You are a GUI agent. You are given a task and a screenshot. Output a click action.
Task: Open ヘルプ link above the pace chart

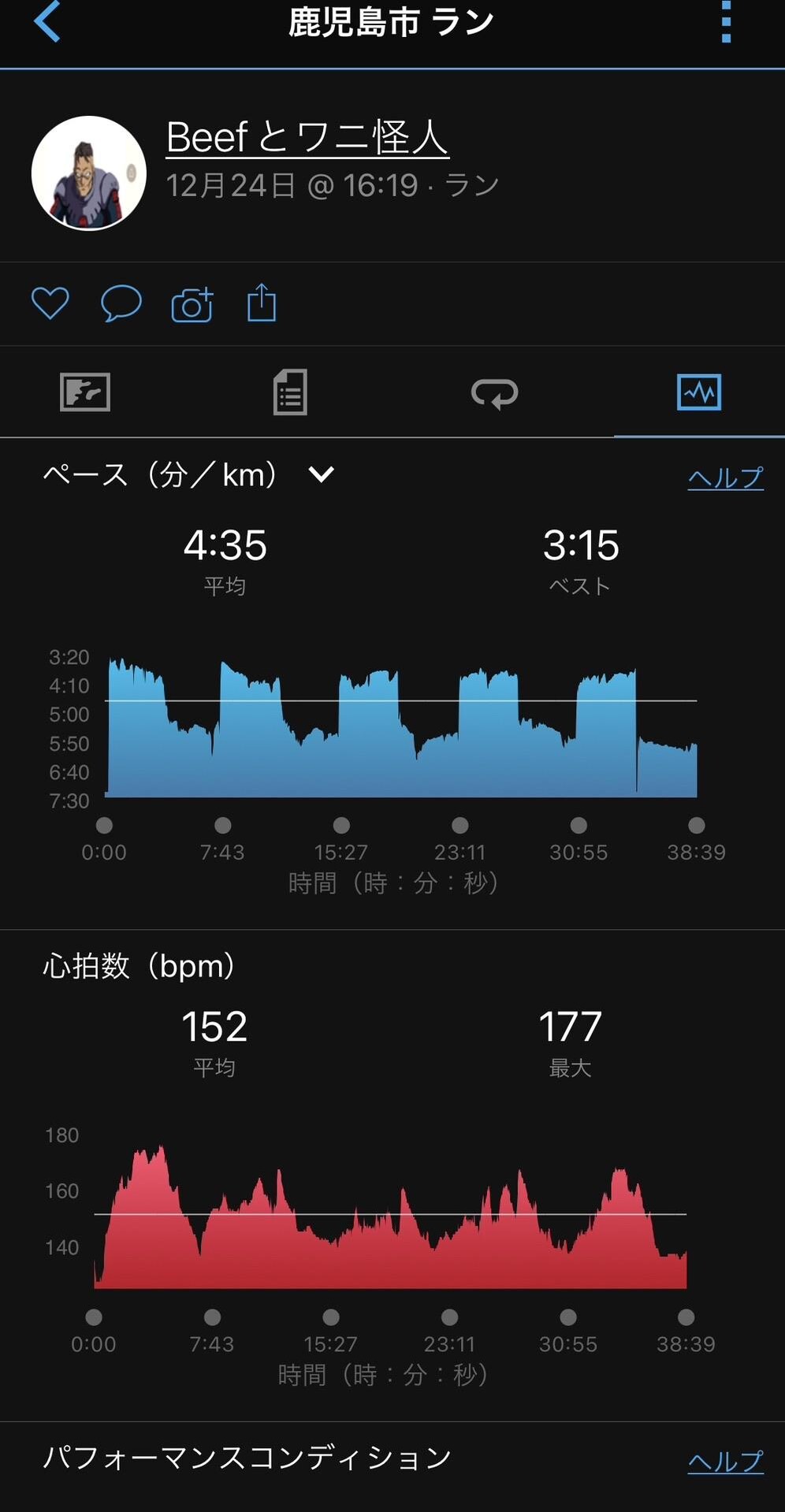coord(724,476)
